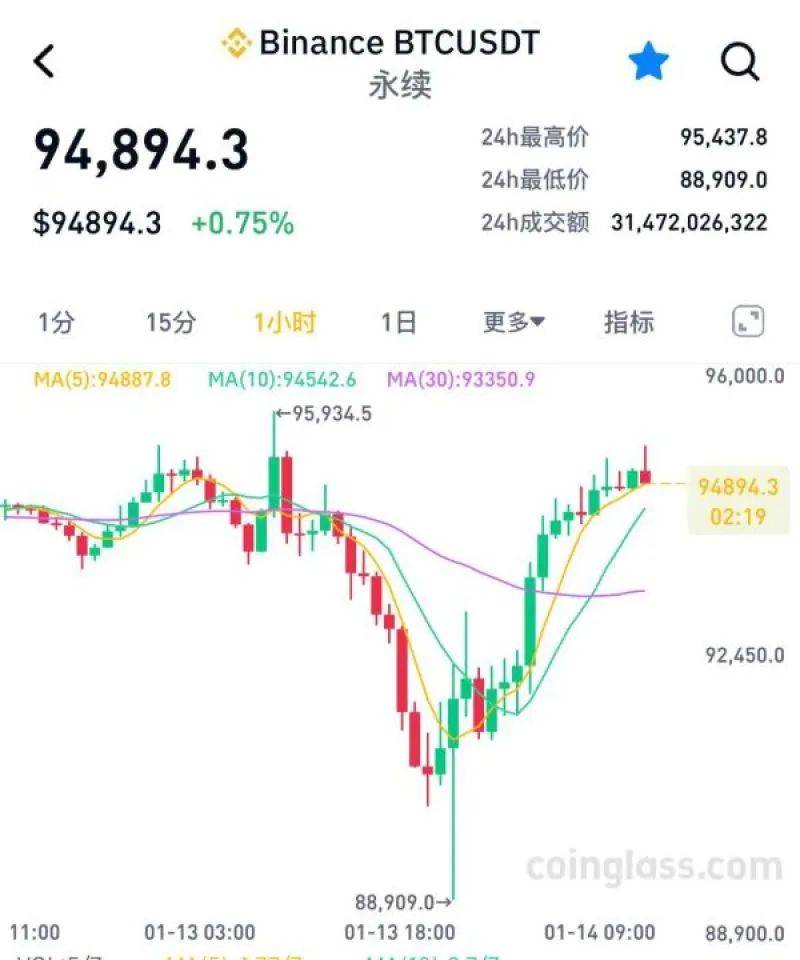The width and height of the screenshot is (800, 960).
Task: Expand chart to fullscreen
Action: 748,321
